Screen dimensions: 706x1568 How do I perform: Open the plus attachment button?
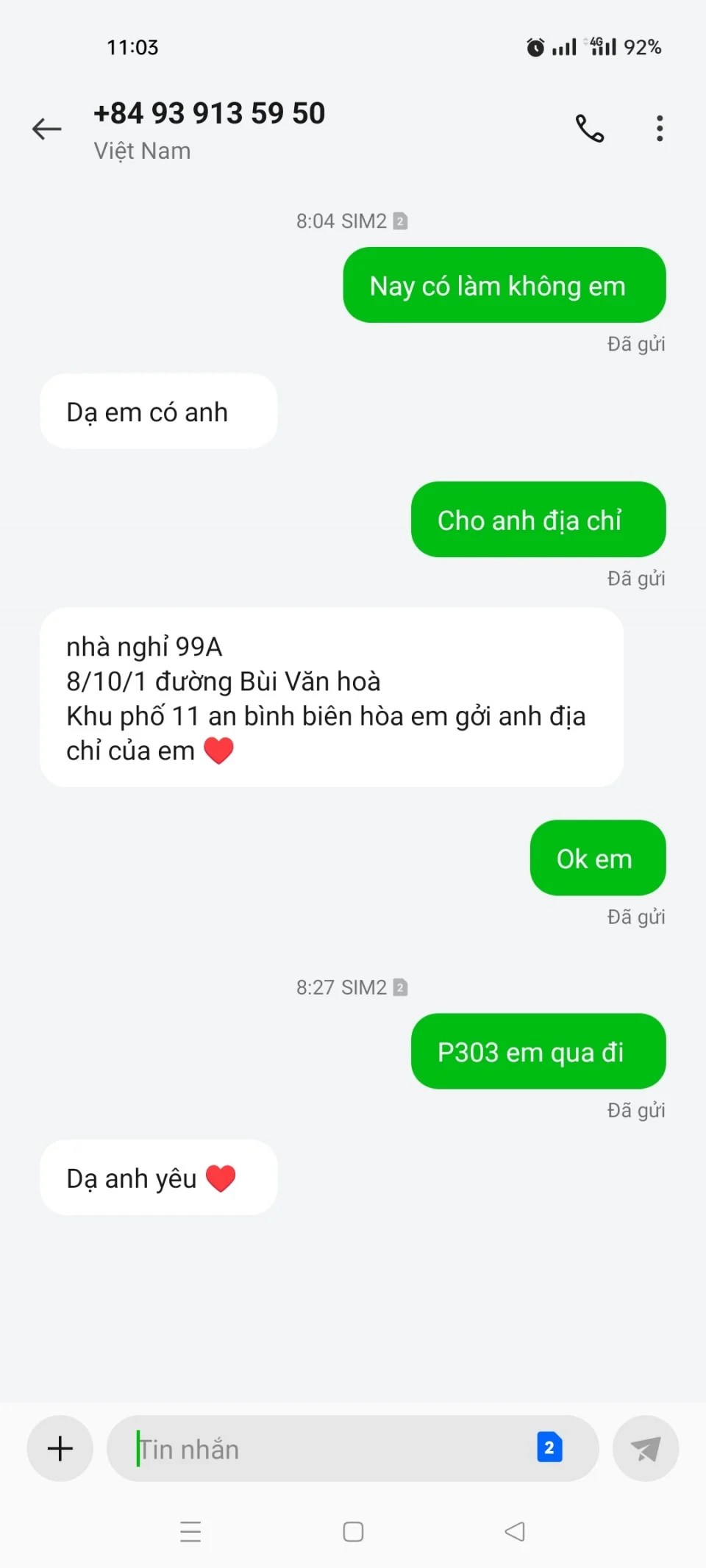click(60, 1448)
